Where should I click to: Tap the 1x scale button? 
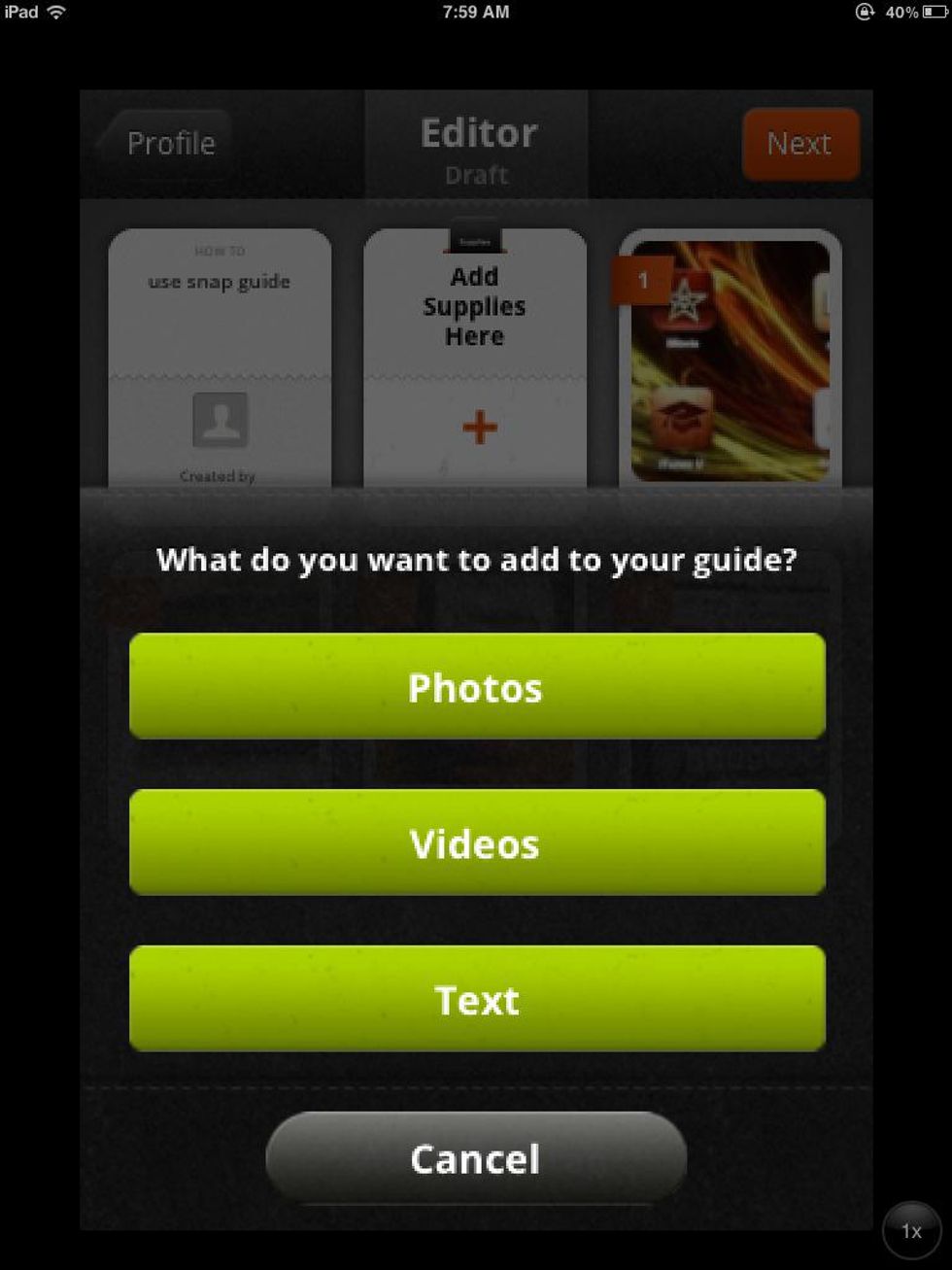(x=910, y=1230)
